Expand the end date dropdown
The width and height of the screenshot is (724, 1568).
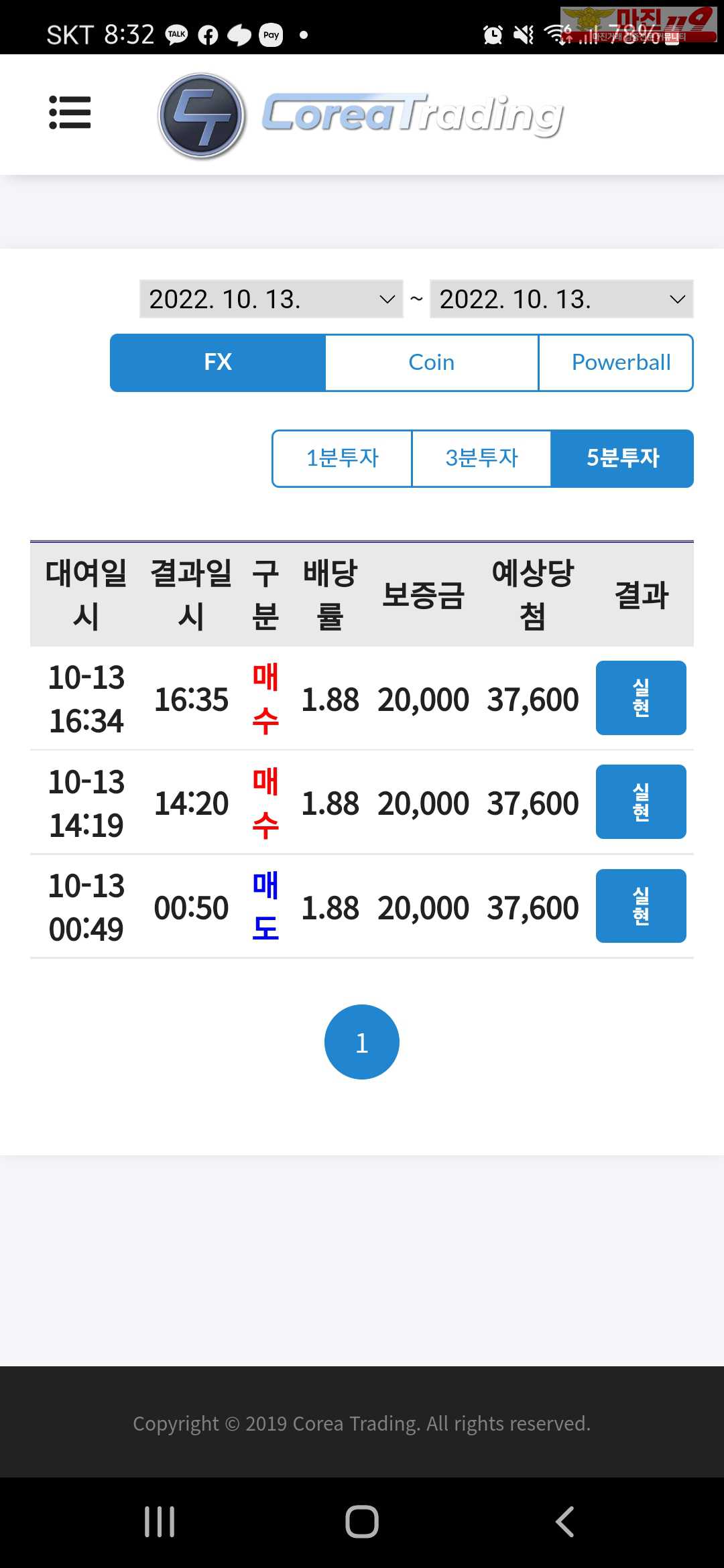point(562,299)
